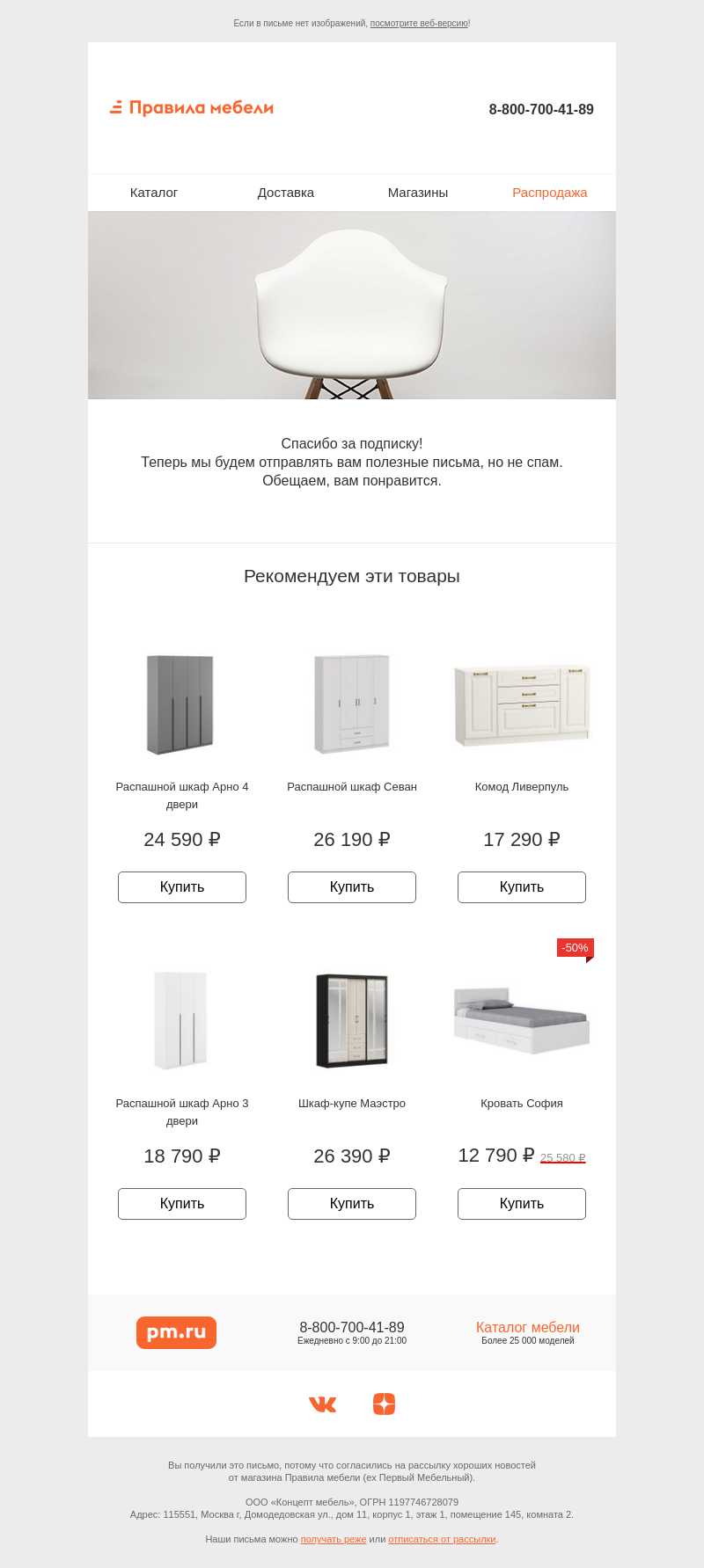Screen dimensions: 704x1568
Task: Open the pm.ru orange button
Action: click(176, 1332)
